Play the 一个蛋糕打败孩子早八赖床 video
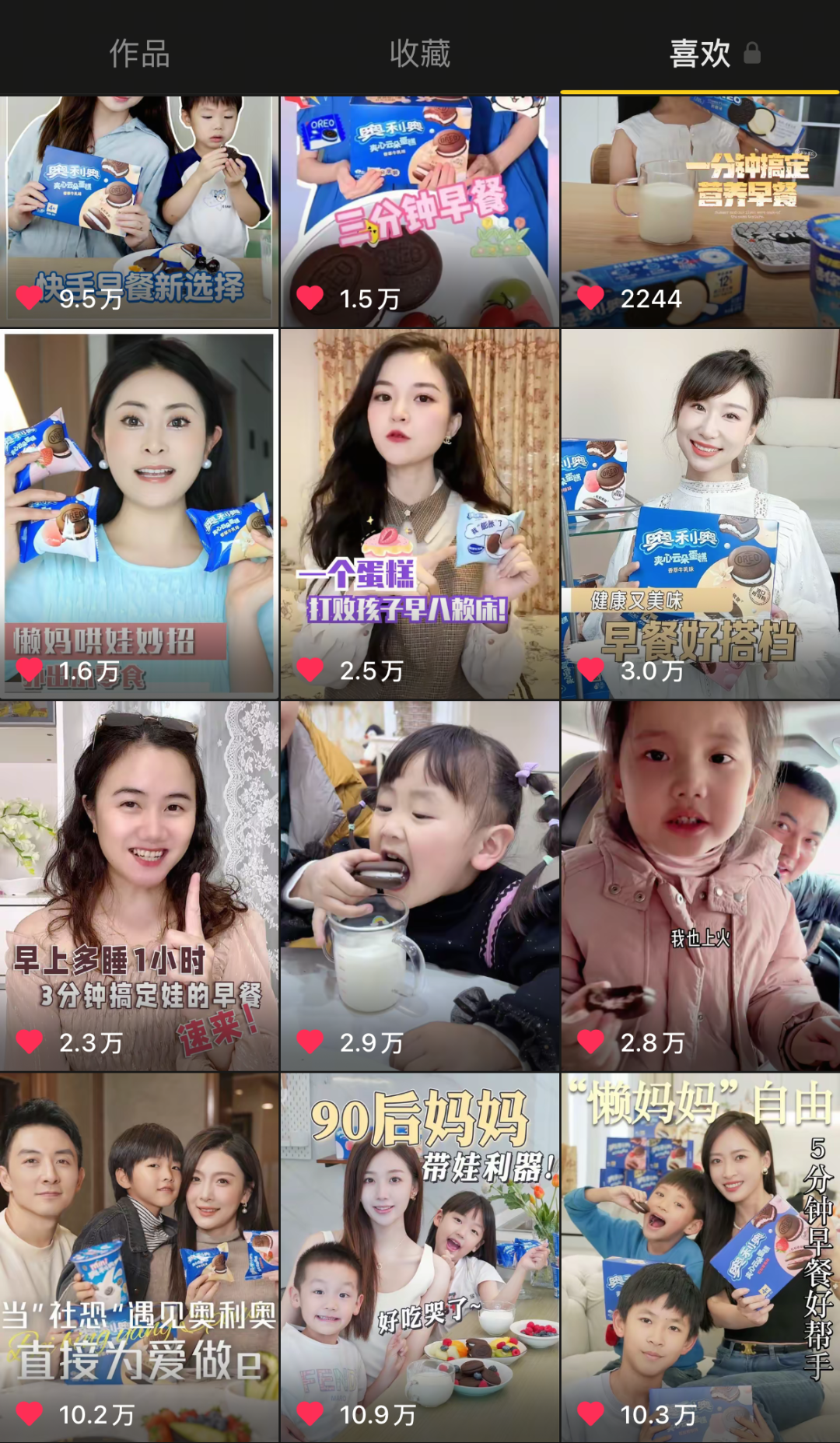The image size is (840, 1443). (x=420, y=513)
